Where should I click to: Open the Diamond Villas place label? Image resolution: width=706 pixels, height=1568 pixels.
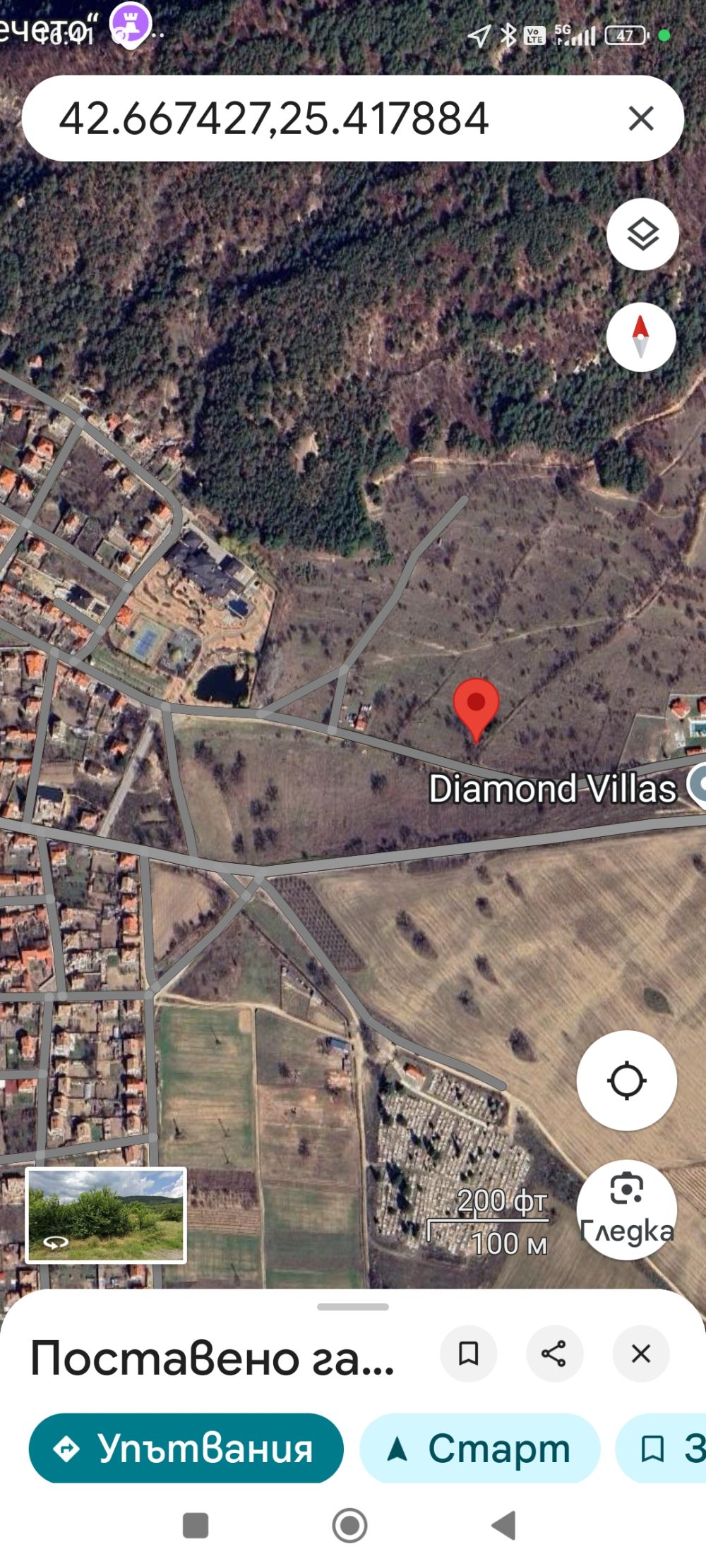pos(553,788)
